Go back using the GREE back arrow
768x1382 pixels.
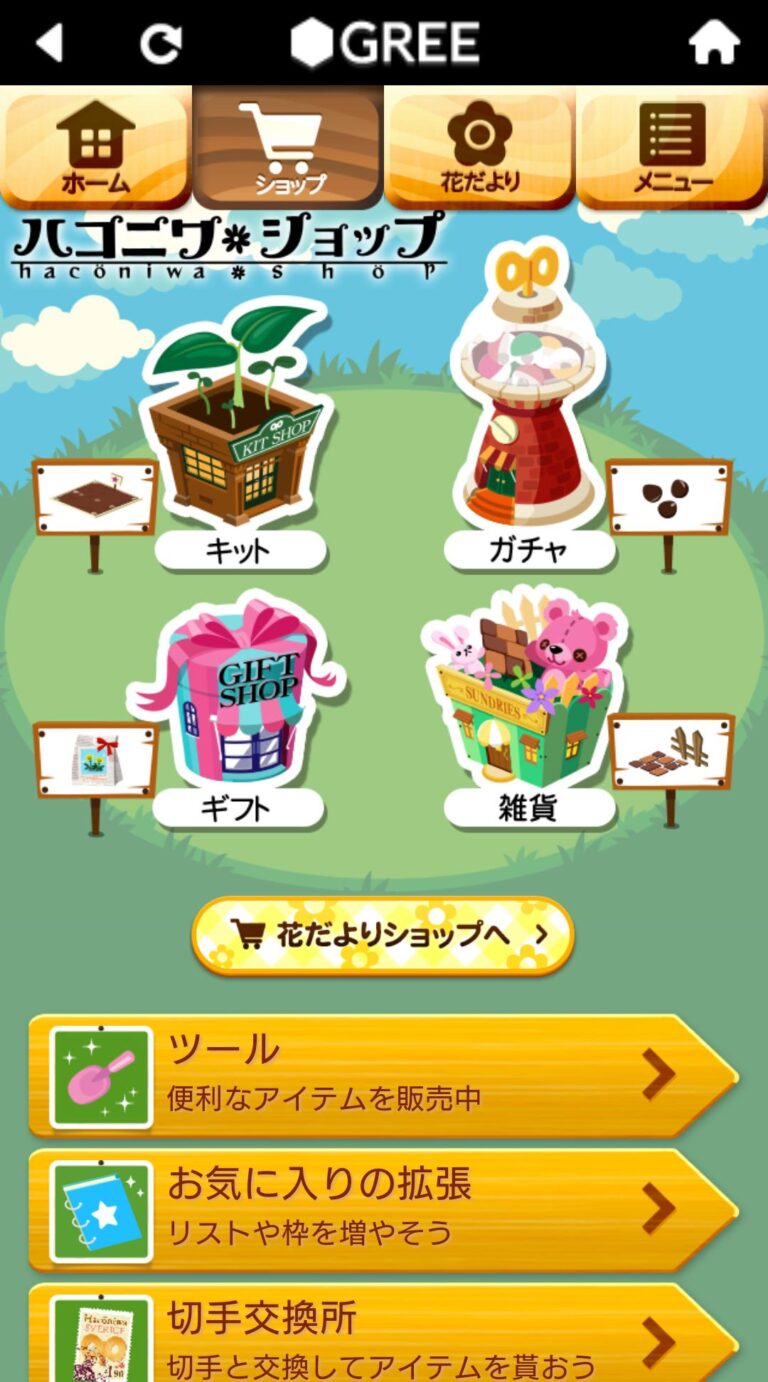(49, 43)
